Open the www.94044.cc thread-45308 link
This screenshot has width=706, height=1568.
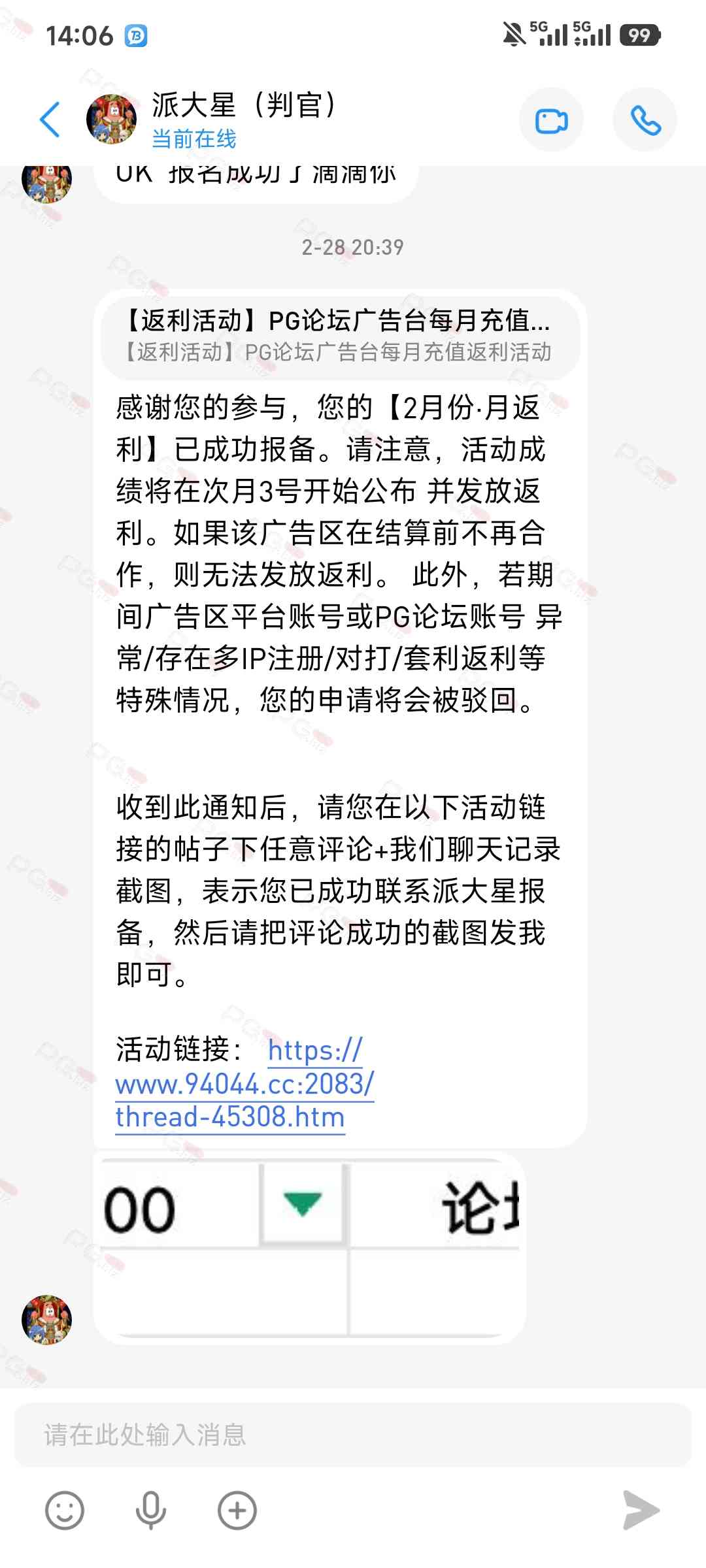click(244, 1085)
